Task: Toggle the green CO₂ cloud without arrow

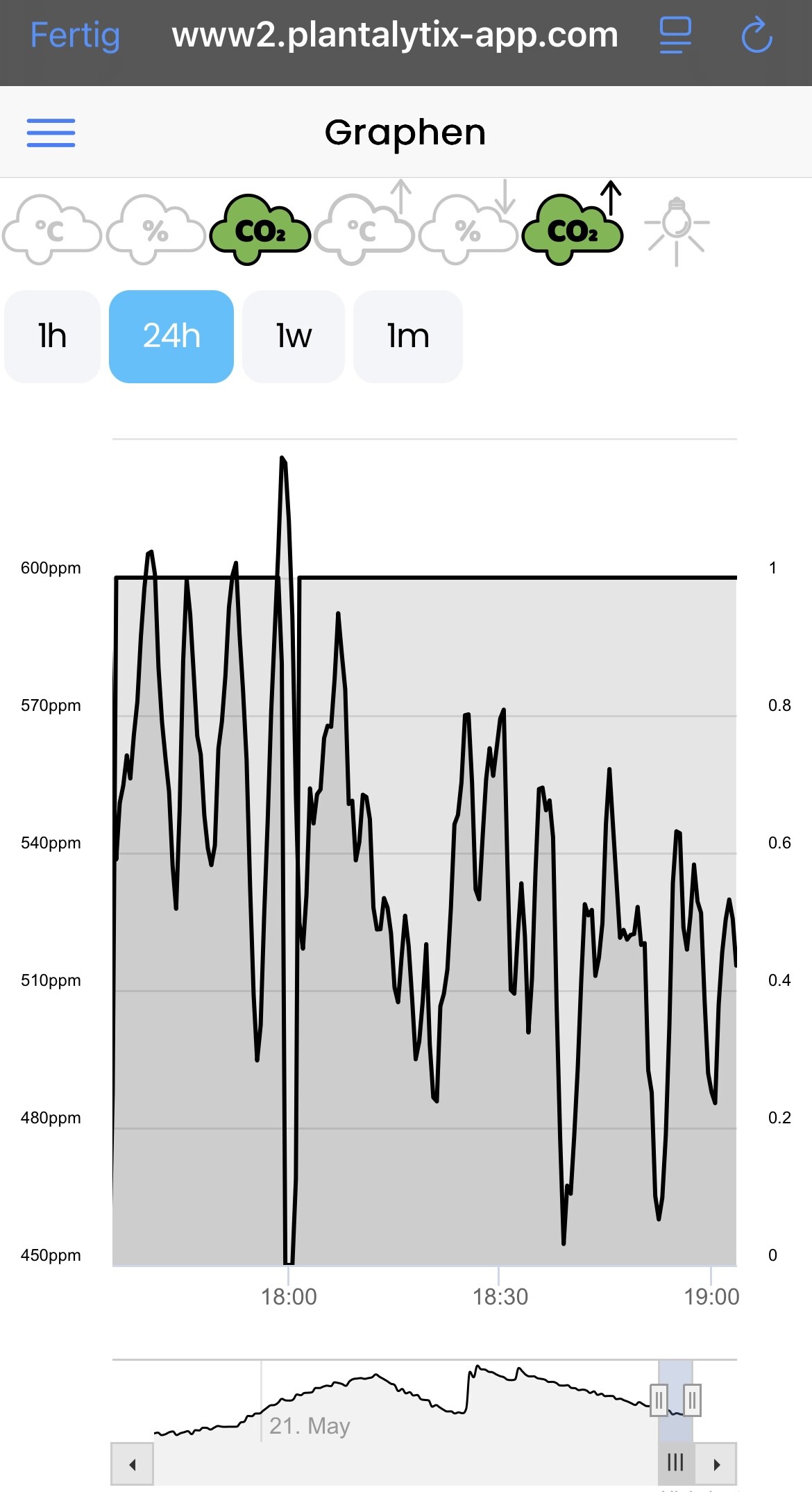Action: [x=260, y=230]
